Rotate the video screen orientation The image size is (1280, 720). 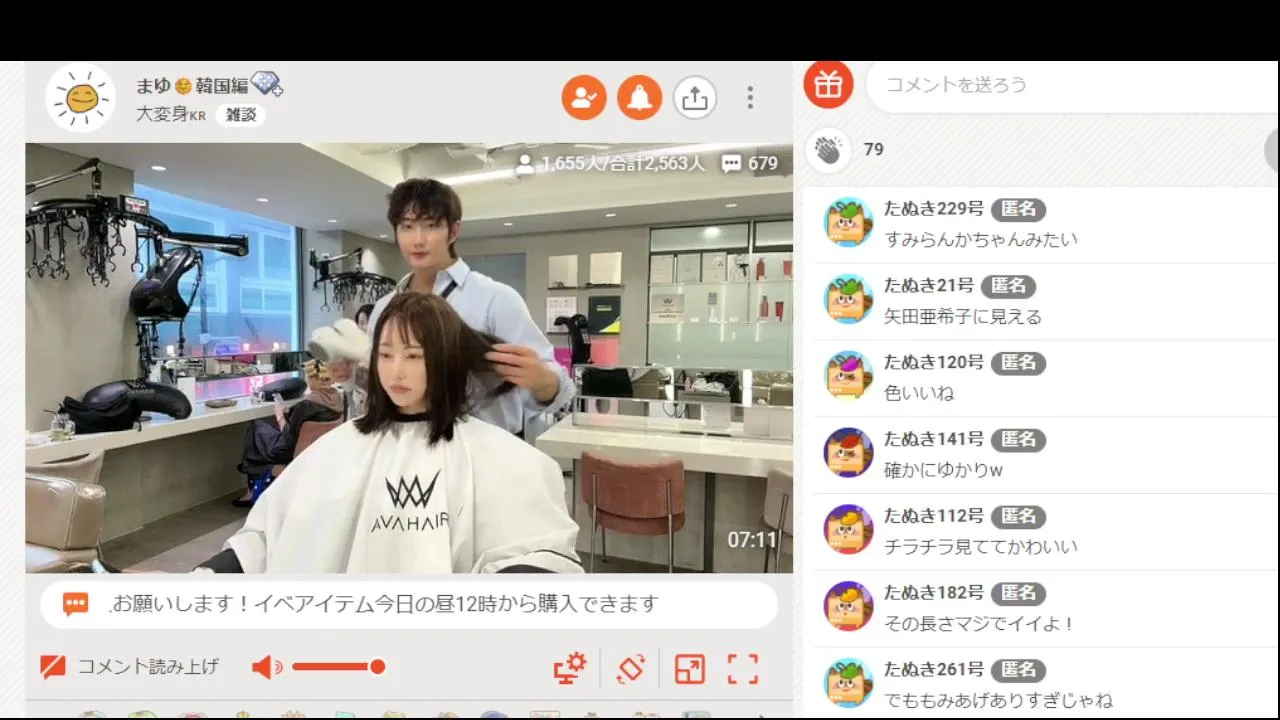[631, 668]
